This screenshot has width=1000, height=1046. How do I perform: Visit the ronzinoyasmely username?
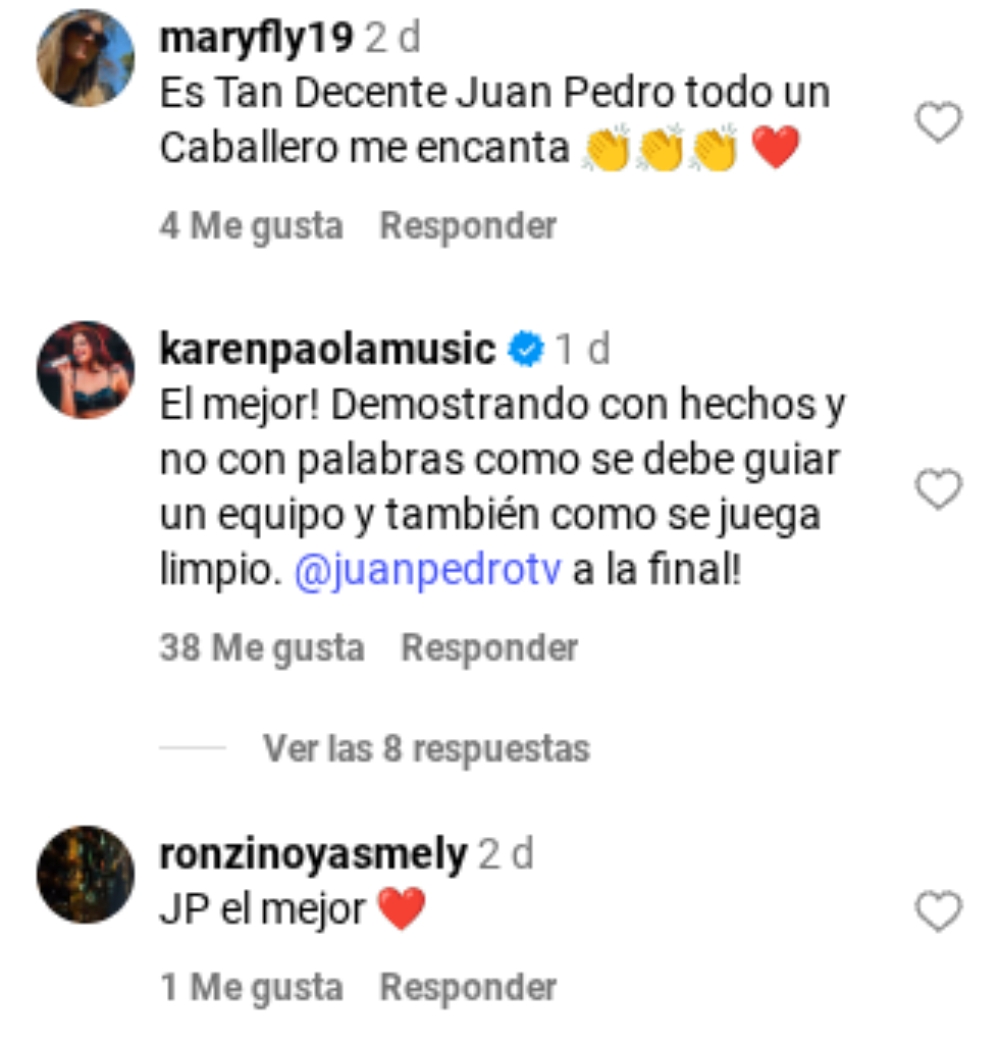point(313,855)
